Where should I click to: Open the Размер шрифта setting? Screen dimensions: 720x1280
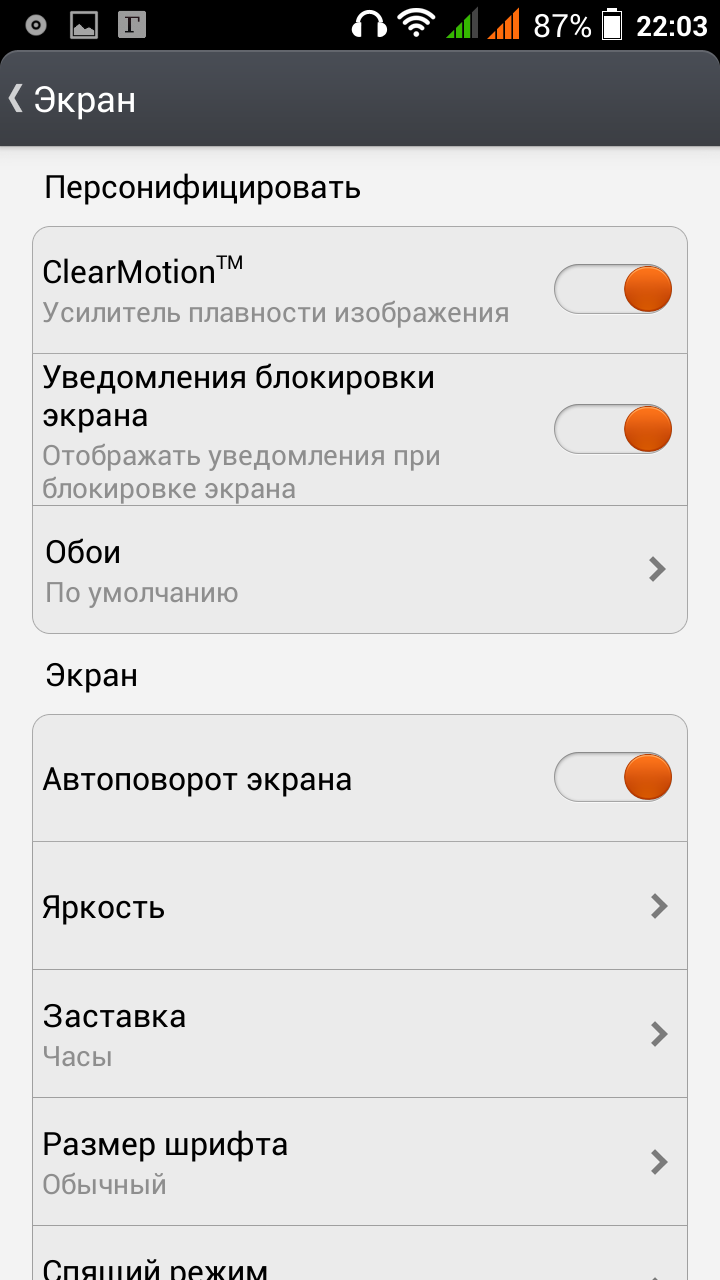(x=360, y=1162)
